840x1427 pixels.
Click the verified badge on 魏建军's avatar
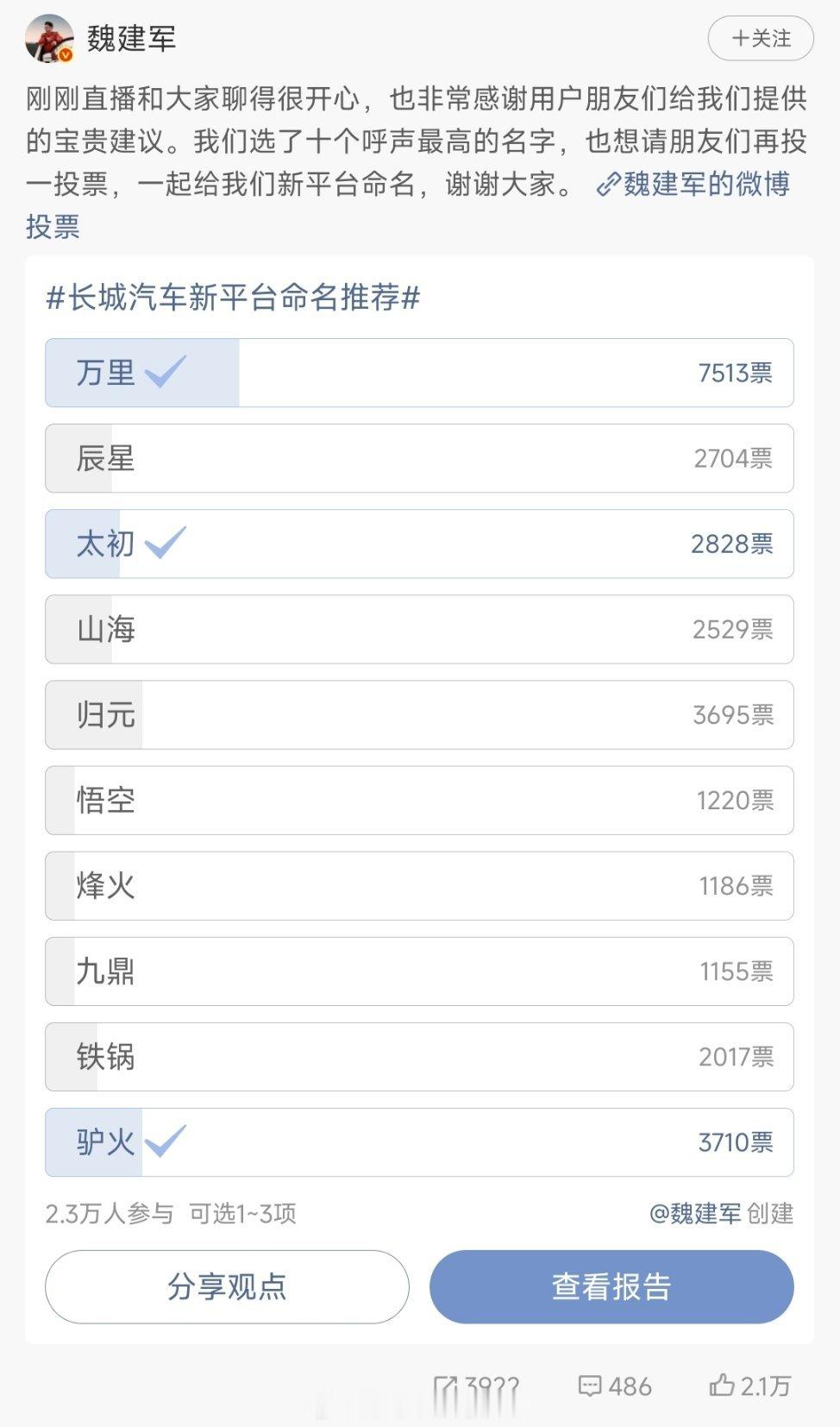(x=65, y=53)
